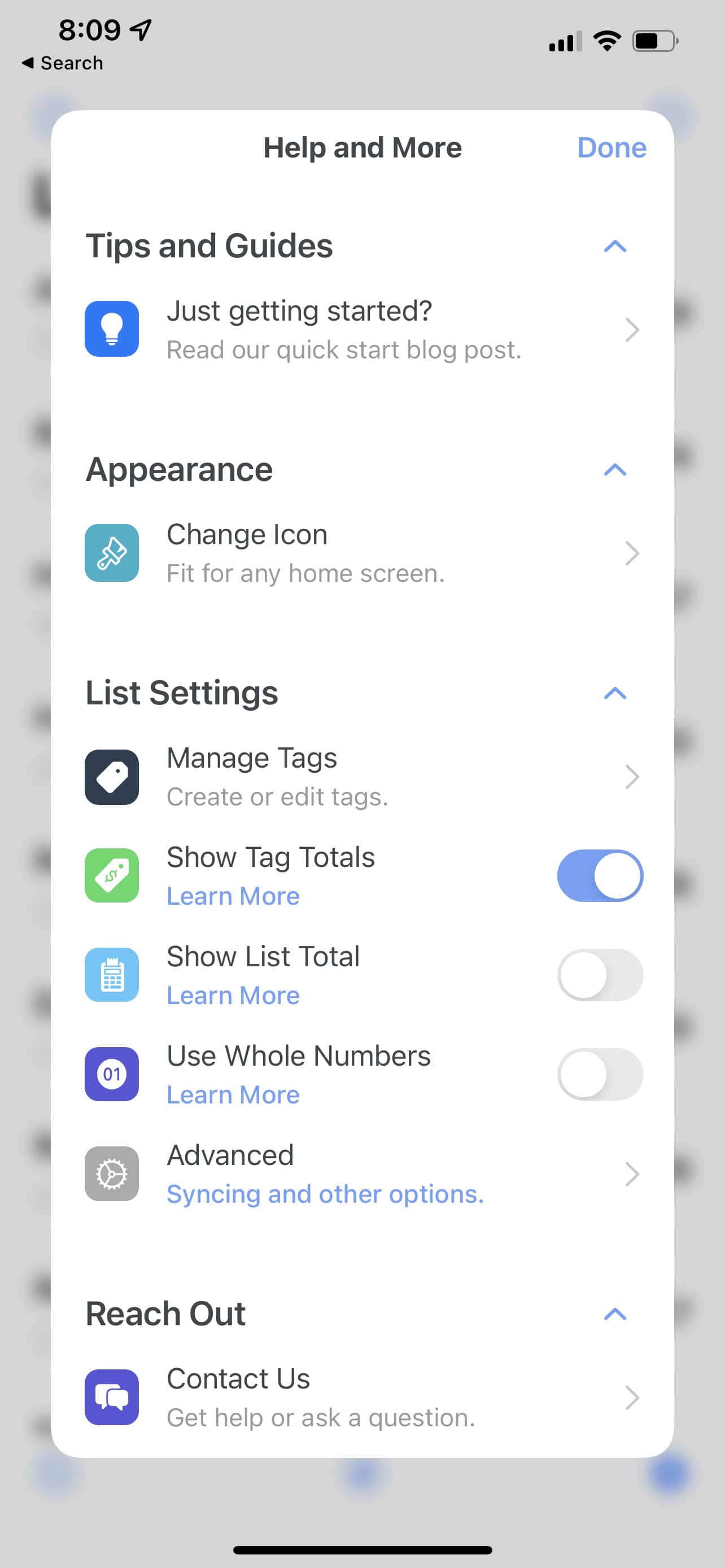Tap Learn More under Show List Total
Screen dimensions: 725x1568
click(x=233, y=996)
